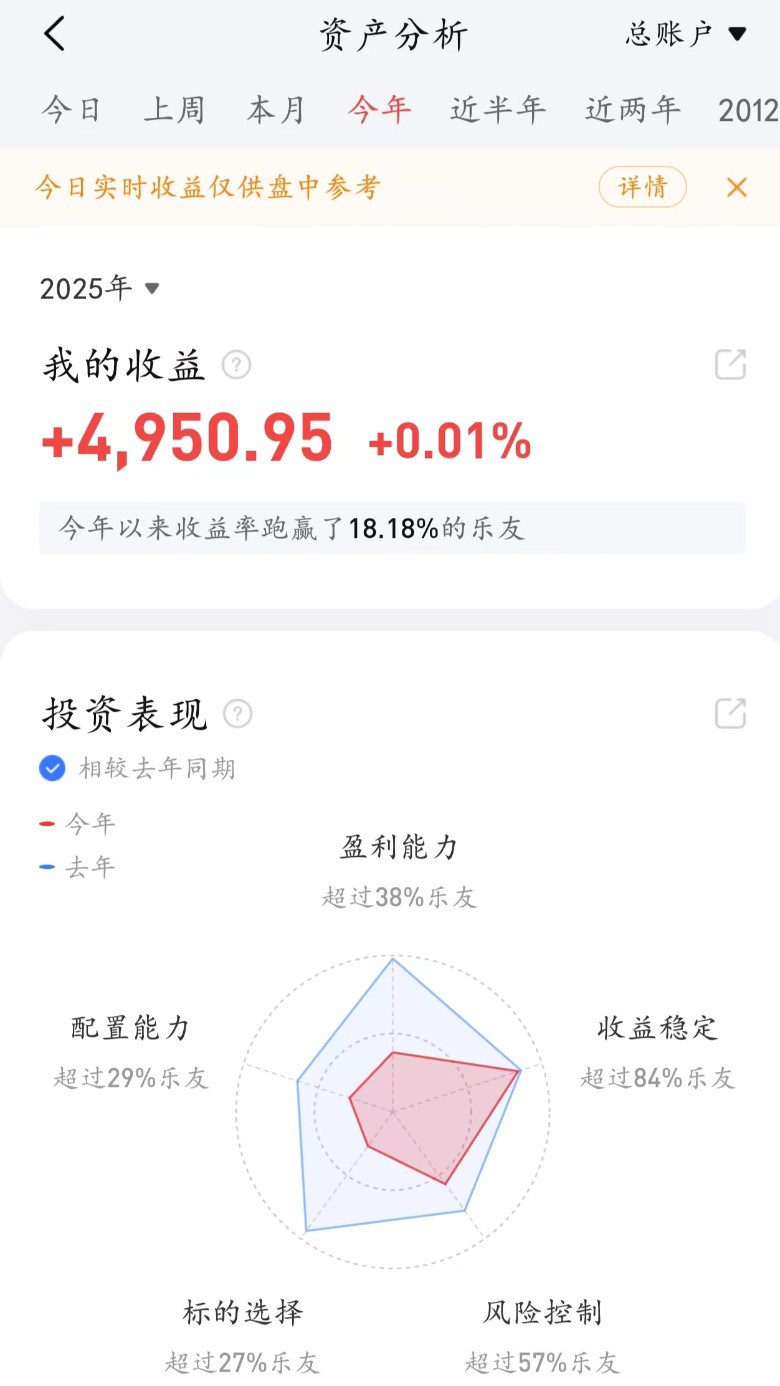Share the 我的收益 card
The width and height of the screenshot is (780, 1386).
730,365
